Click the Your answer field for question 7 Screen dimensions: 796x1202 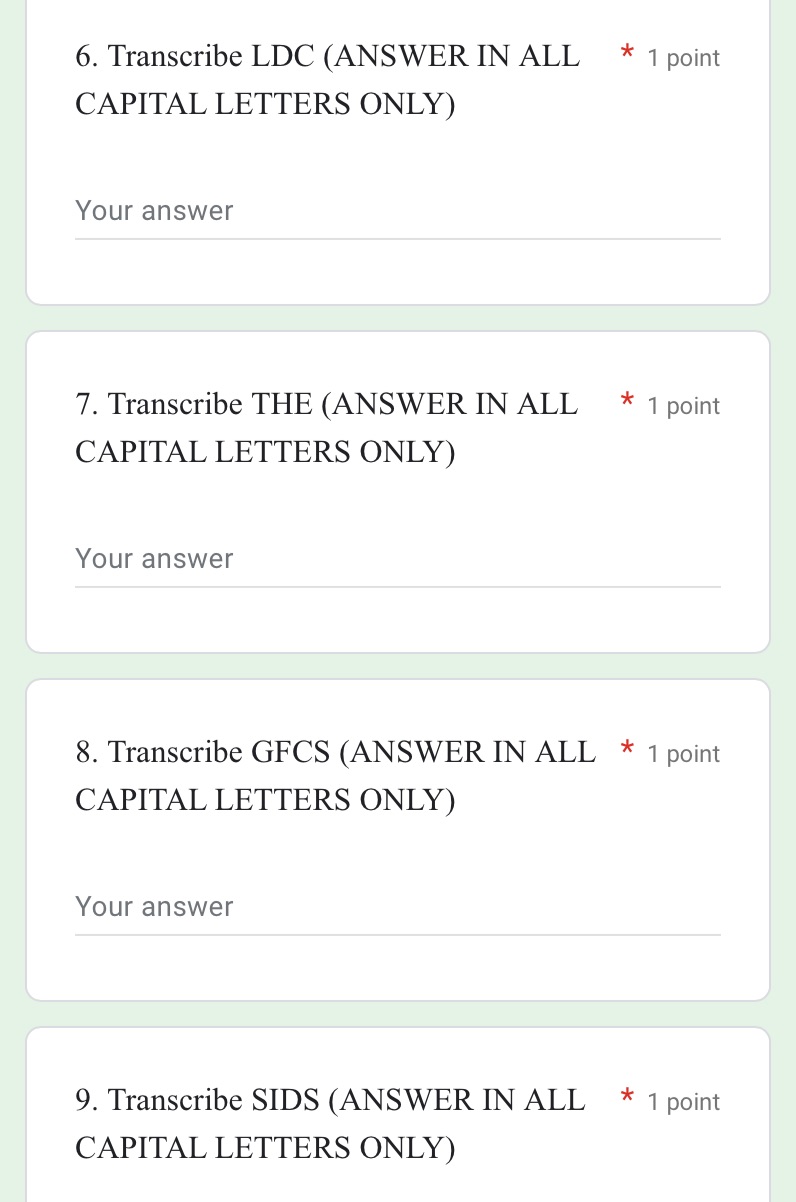point(397,559)
